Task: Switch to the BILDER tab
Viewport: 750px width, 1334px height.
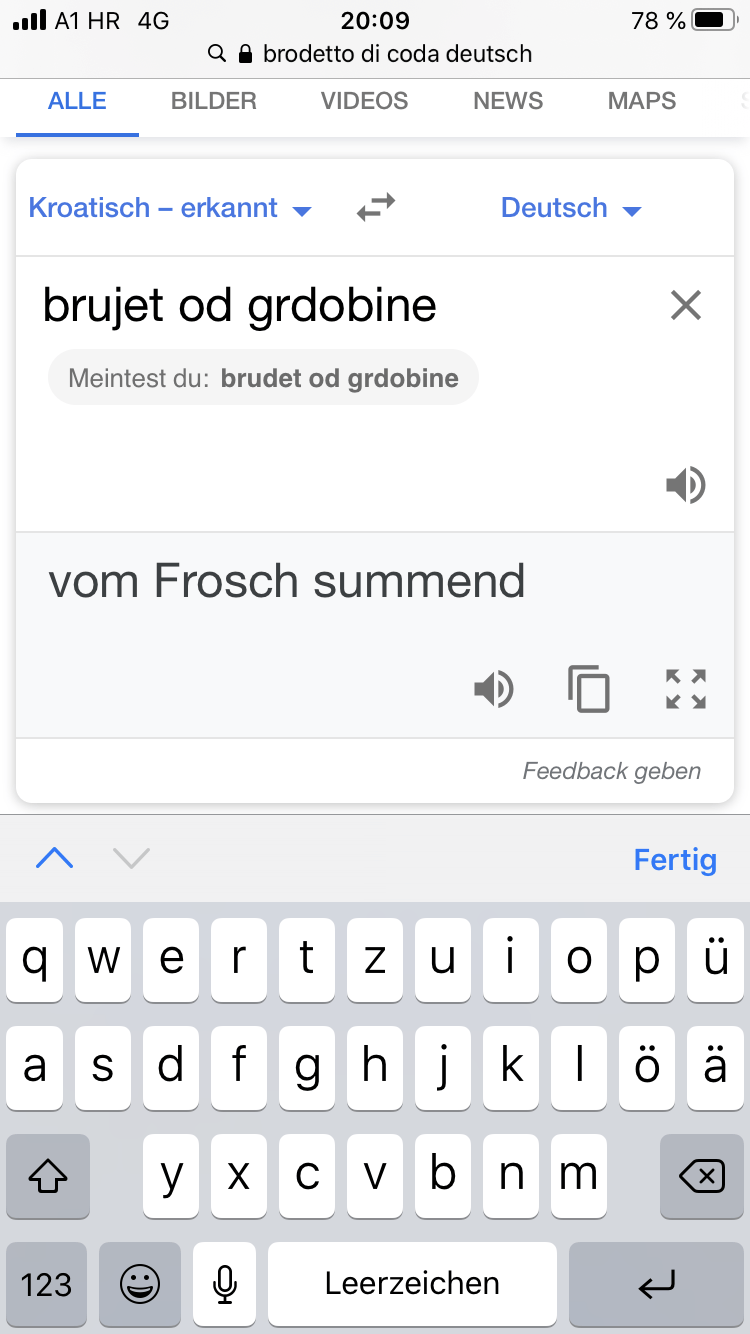Action: [214, 101]
